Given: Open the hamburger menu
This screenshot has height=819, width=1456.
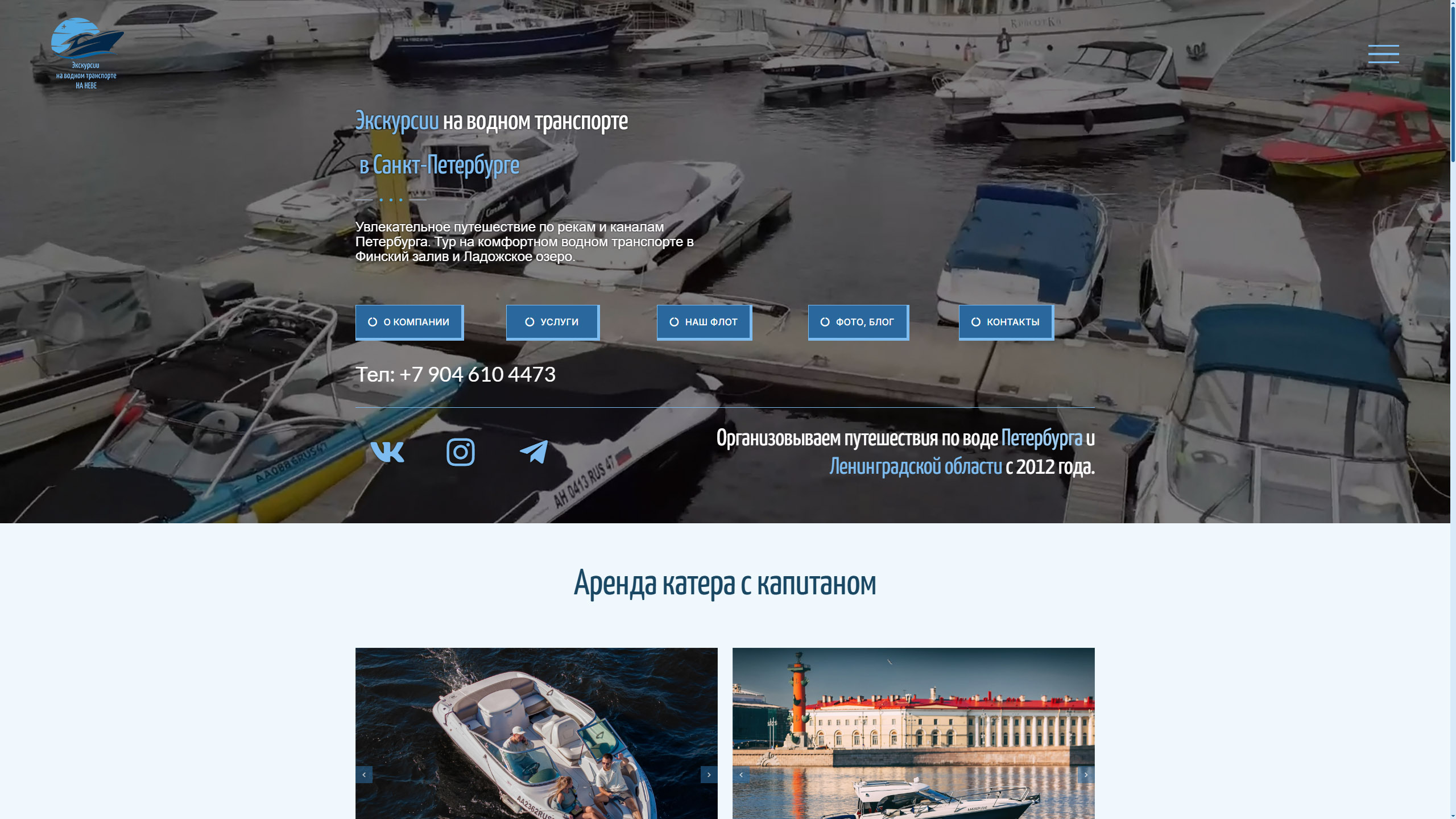Looking at the screenshot, I should coord(1383,53).
